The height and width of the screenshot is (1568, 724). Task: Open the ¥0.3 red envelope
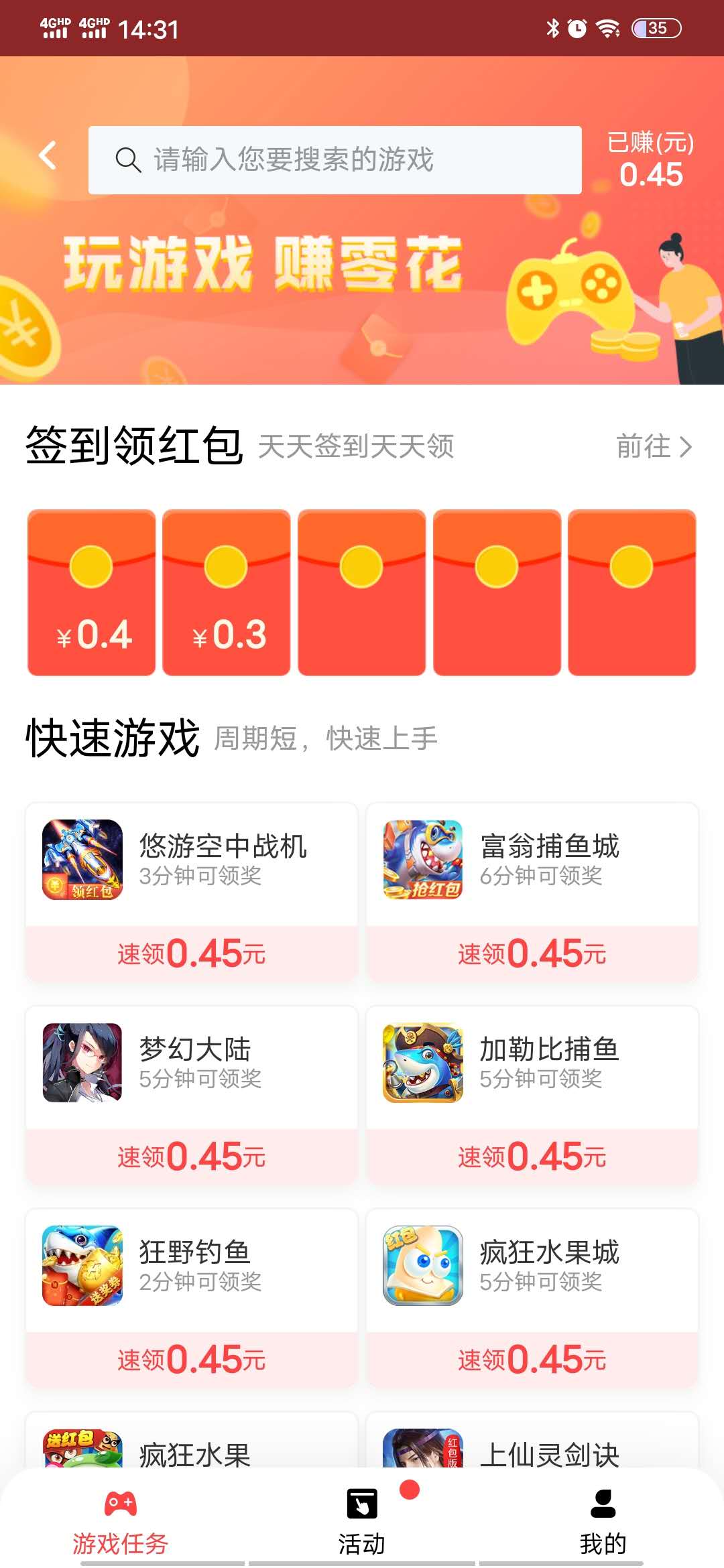coord(227,592)
